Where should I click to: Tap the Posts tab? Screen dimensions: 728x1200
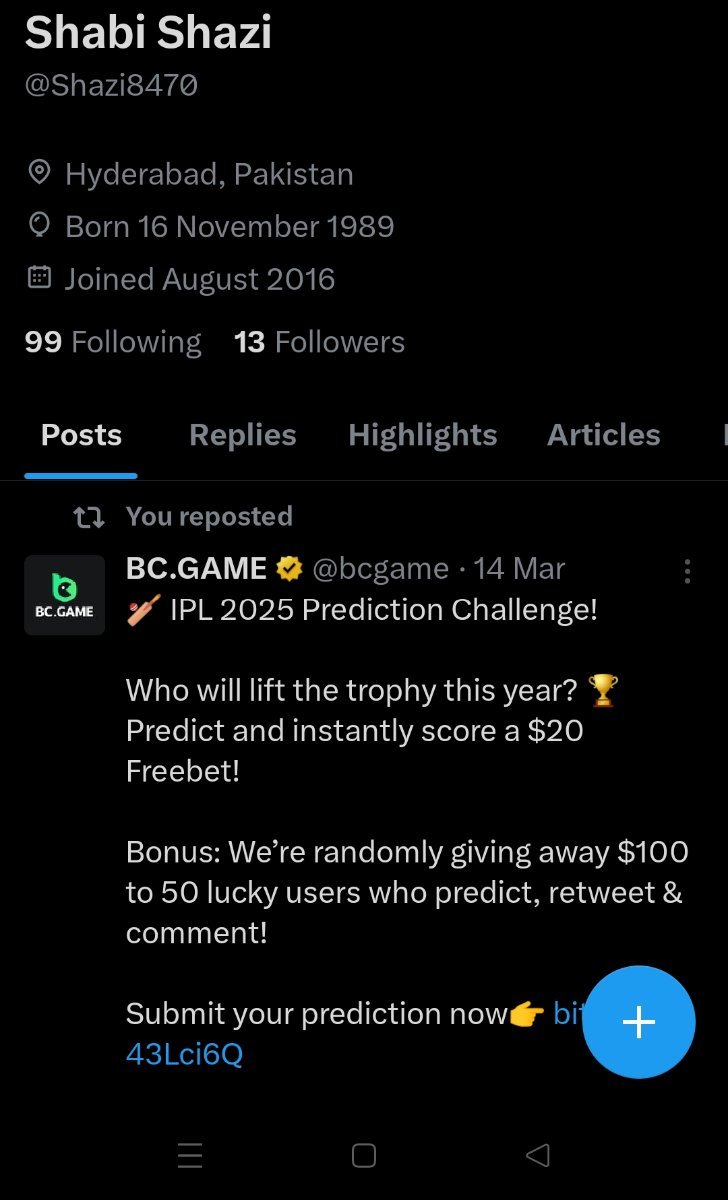coord(81,435)
